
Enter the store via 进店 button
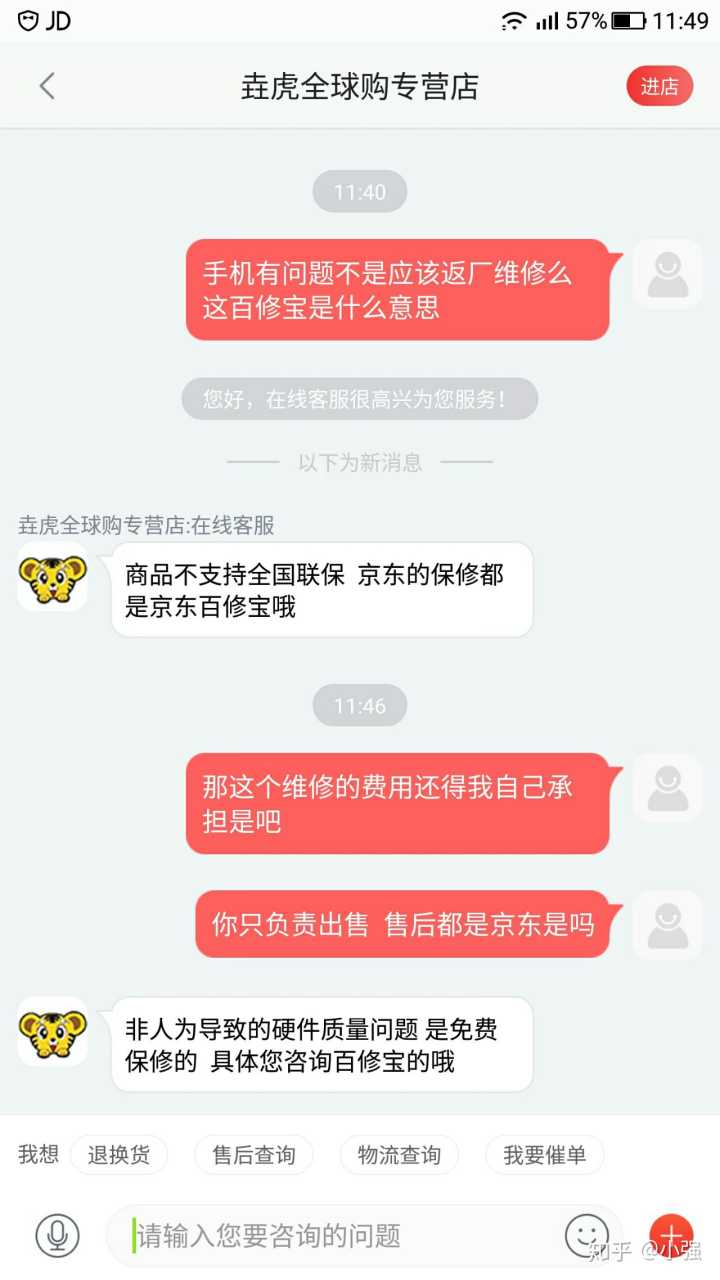point(659,87)
